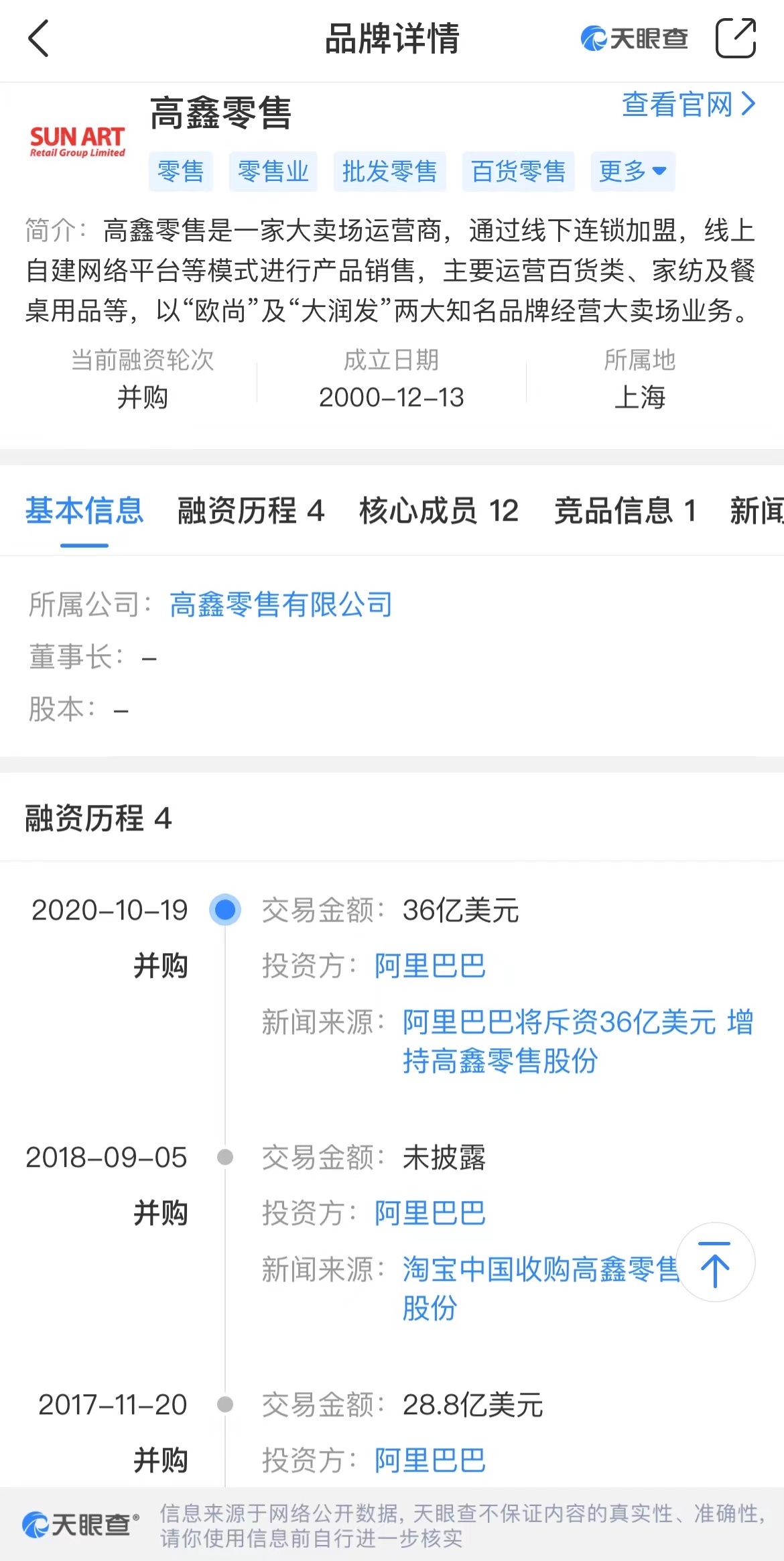Tap the back-to-top arrow button
The image size is (784, 1561).
715,1263
